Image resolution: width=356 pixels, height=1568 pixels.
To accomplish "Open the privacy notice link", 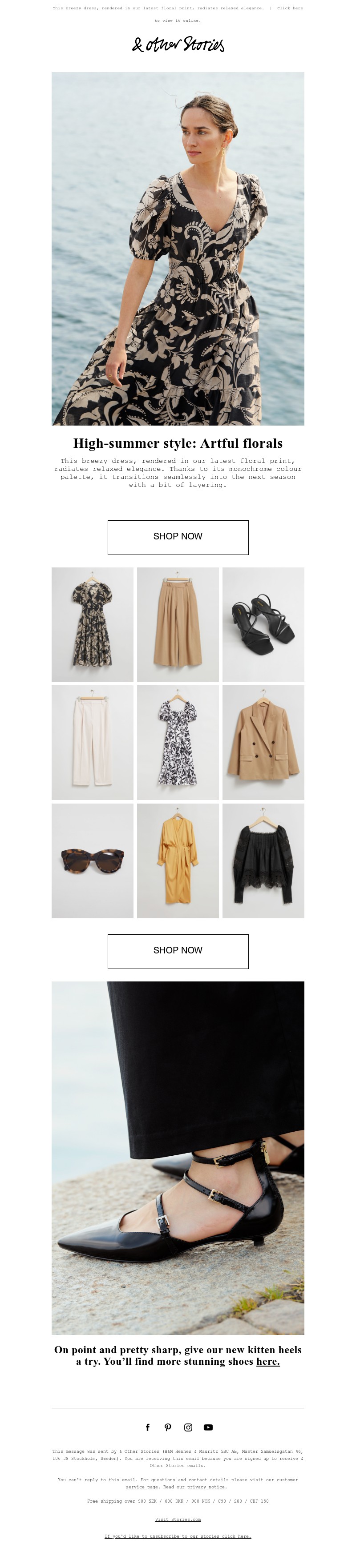I will coord(206,1487).
